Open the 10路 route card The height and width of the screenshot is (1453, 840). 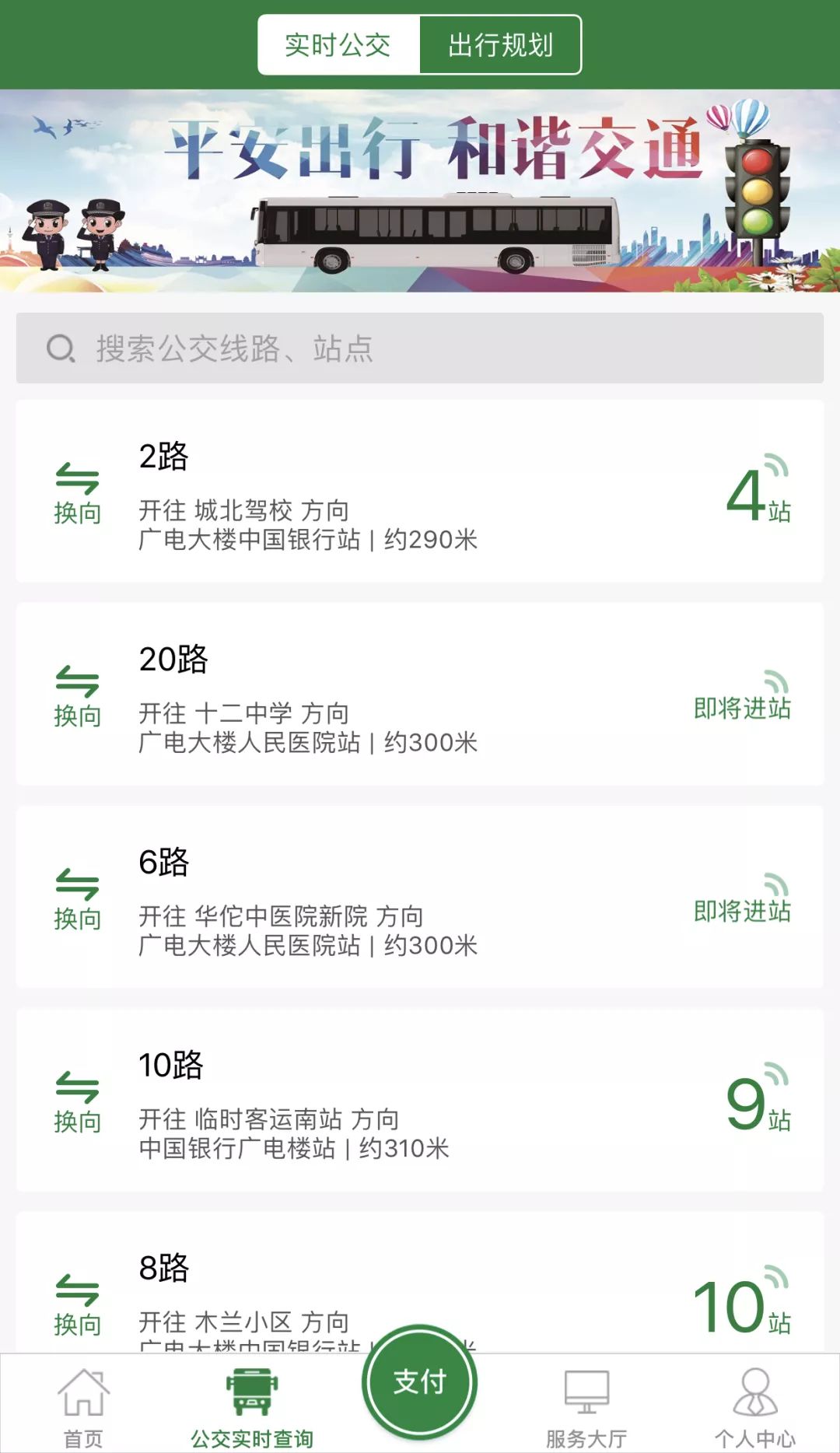(x=420, y=1101)
